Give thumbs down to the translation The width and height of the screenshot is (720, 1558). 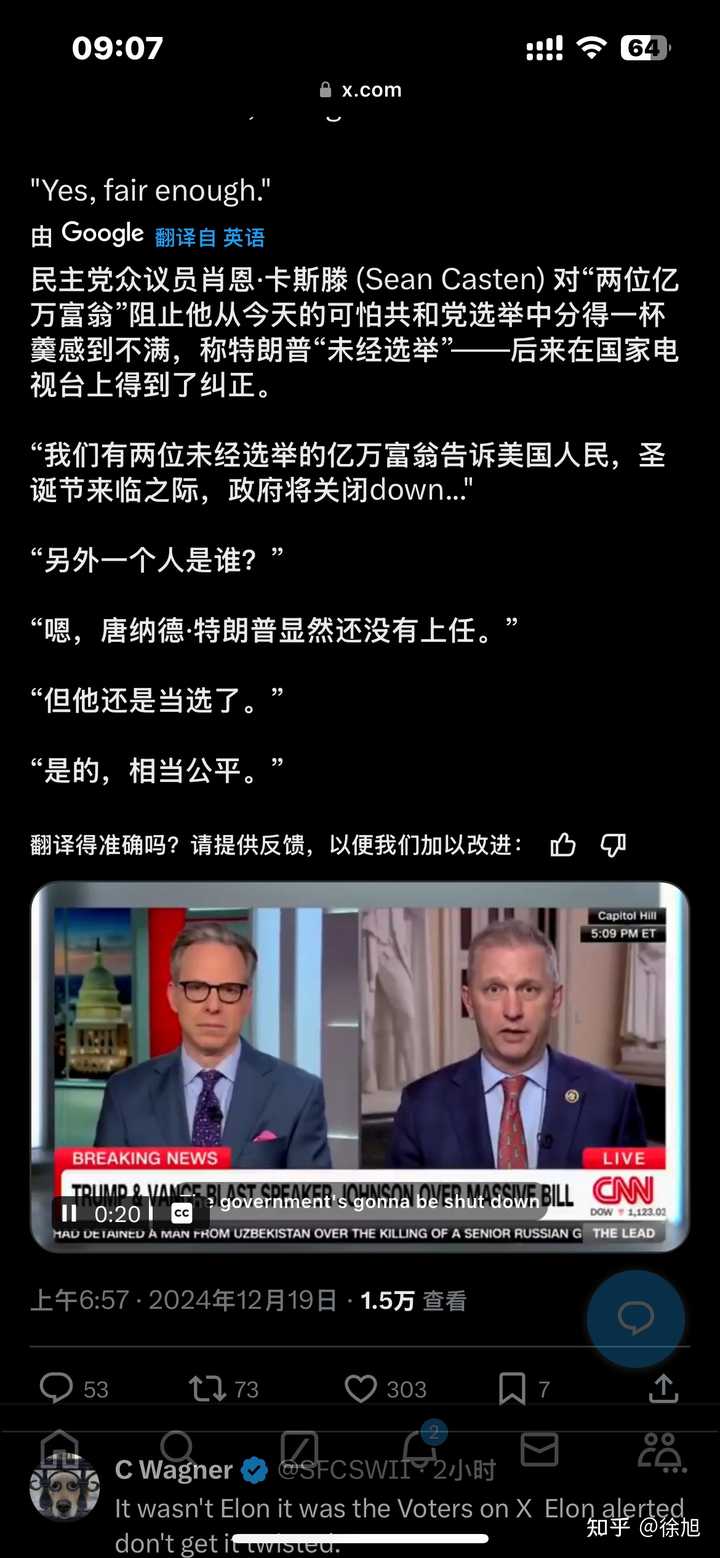[612, 845]
